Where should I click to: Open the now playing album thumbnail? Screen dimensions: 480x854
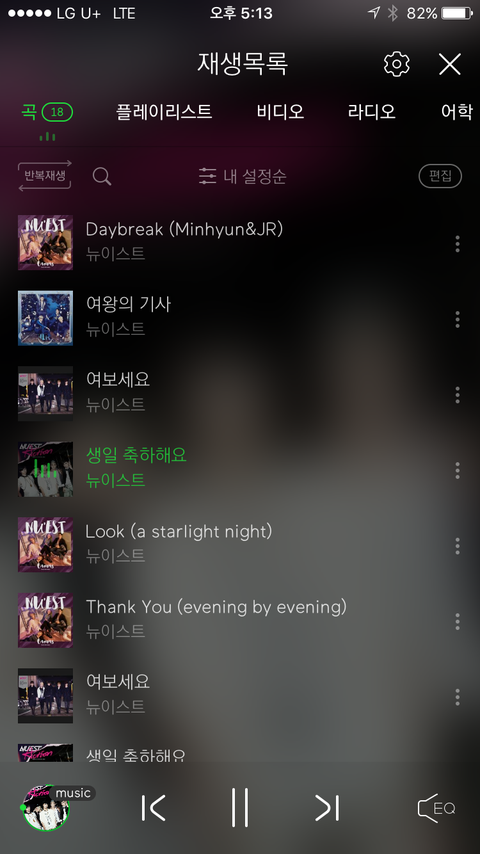[45, 808]
